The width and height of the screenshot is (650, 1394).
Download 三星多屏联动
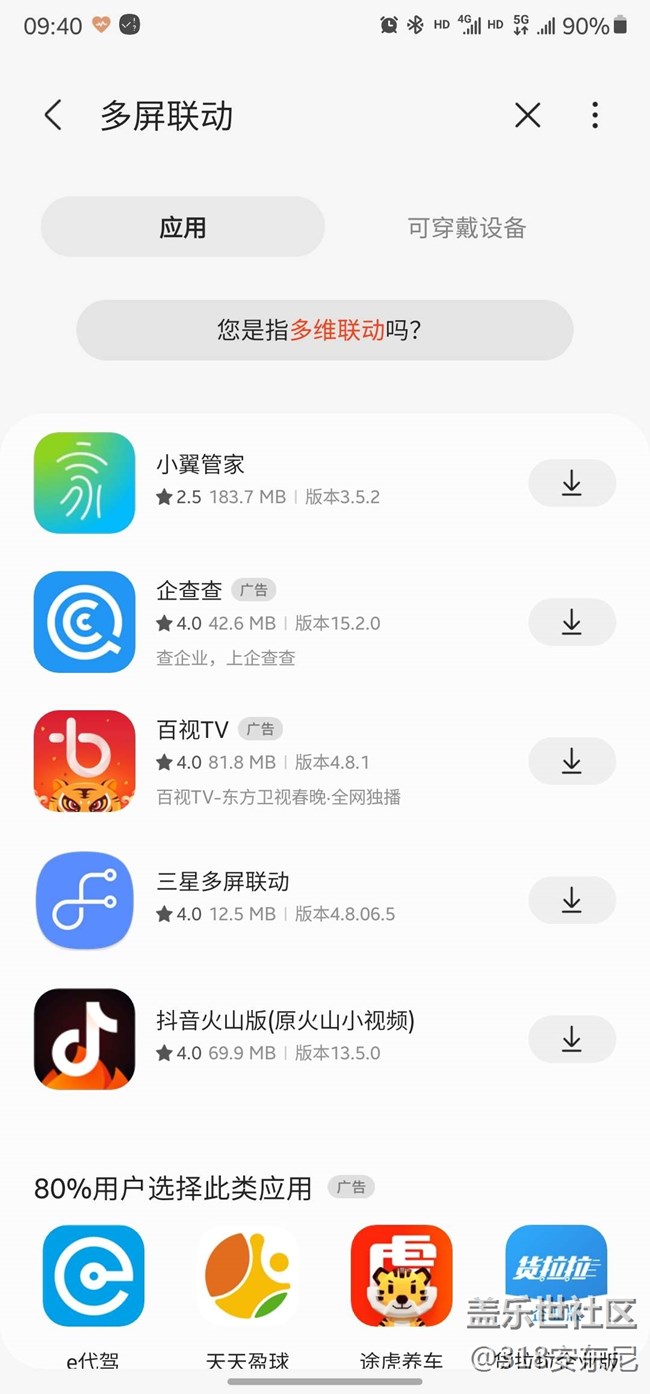point(571,901)
